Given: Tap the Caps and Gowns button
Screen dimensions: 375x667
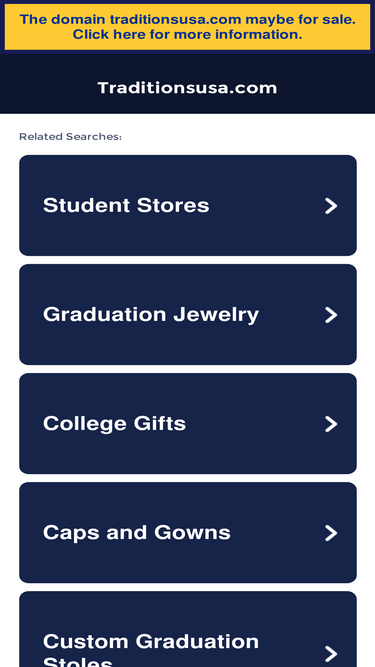Looking at the screenshot, I should [x=188, y=533].
